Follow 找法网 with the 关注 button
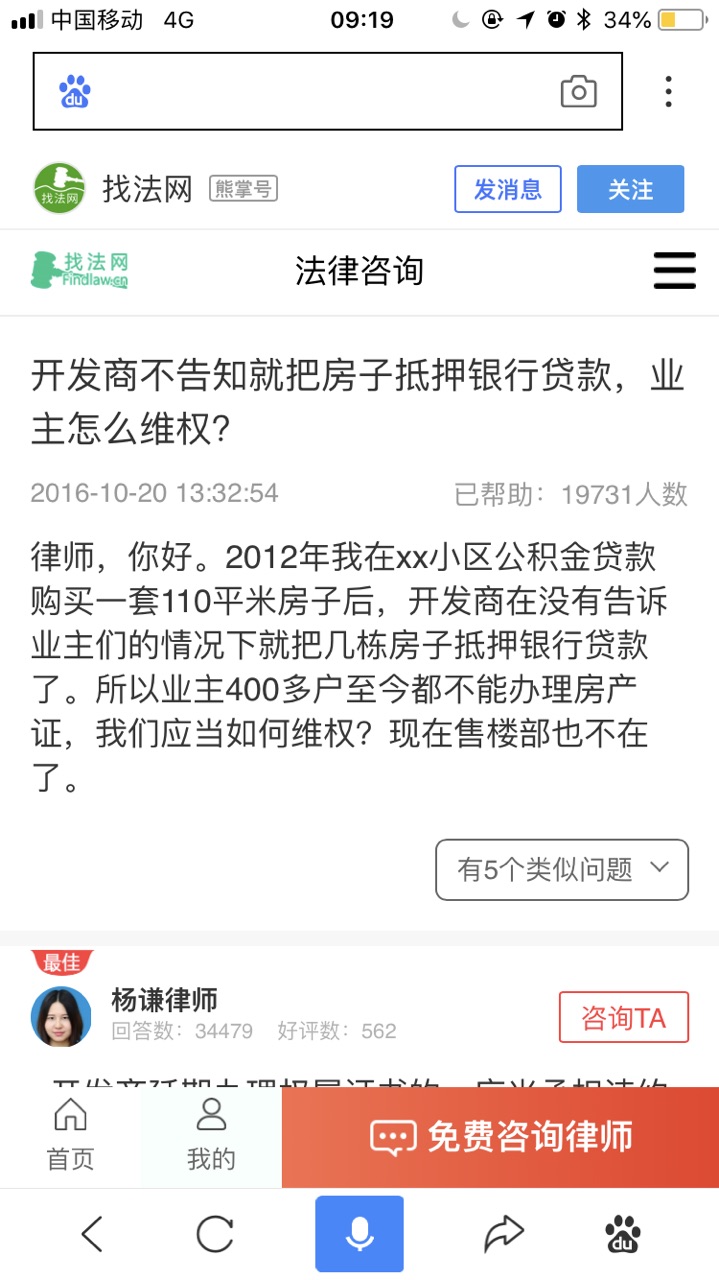Viewport: 719px width, 1280px height. click(x=630, y=189)
